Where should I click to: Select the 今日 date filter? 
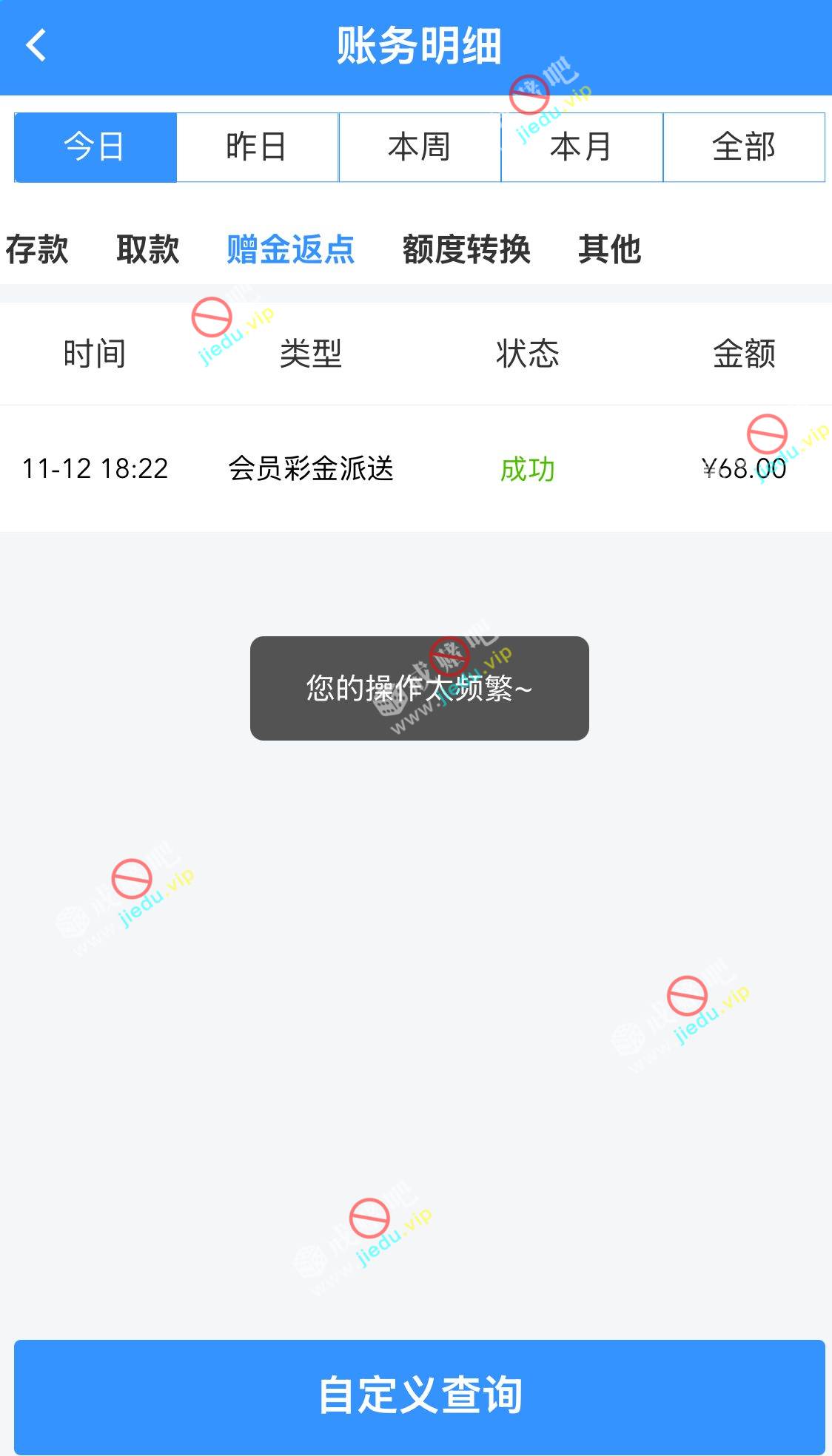pos(95,147)
